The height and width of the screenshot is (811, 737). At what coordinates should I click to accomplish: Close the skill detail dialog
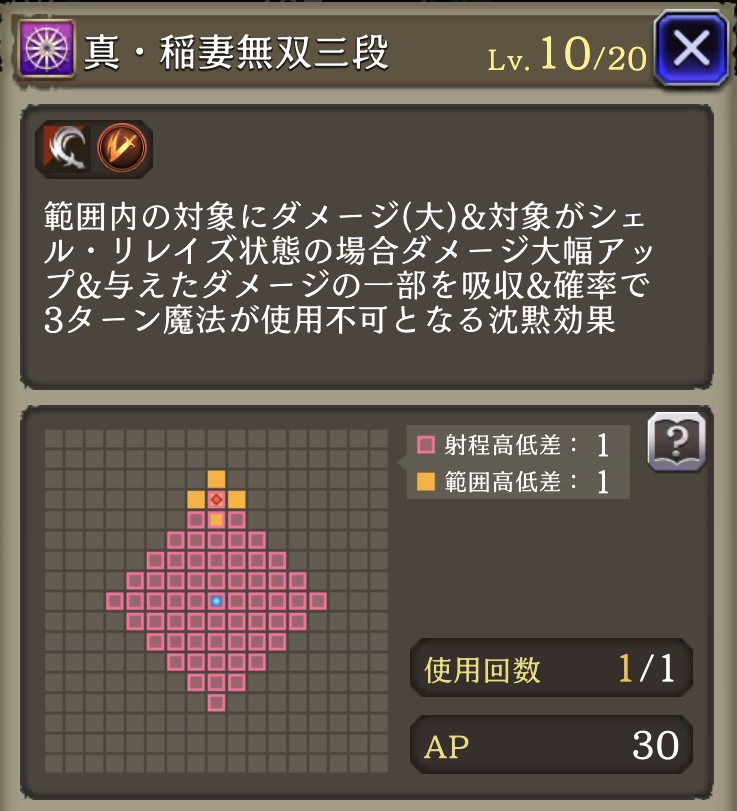coord(693,47)
